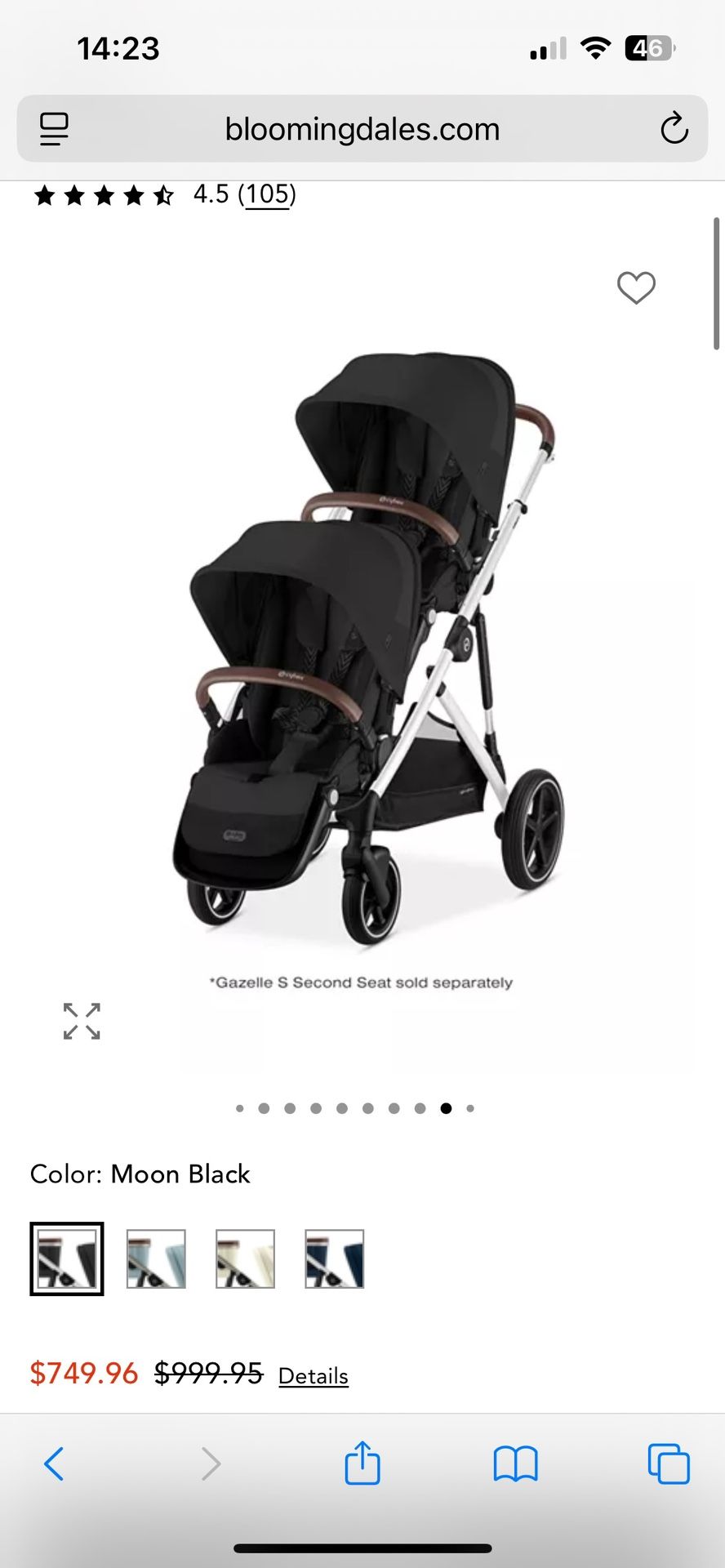Select the light blue color swatch
This screenshot has height=1568, width=725.
(x=156, y=1258)
